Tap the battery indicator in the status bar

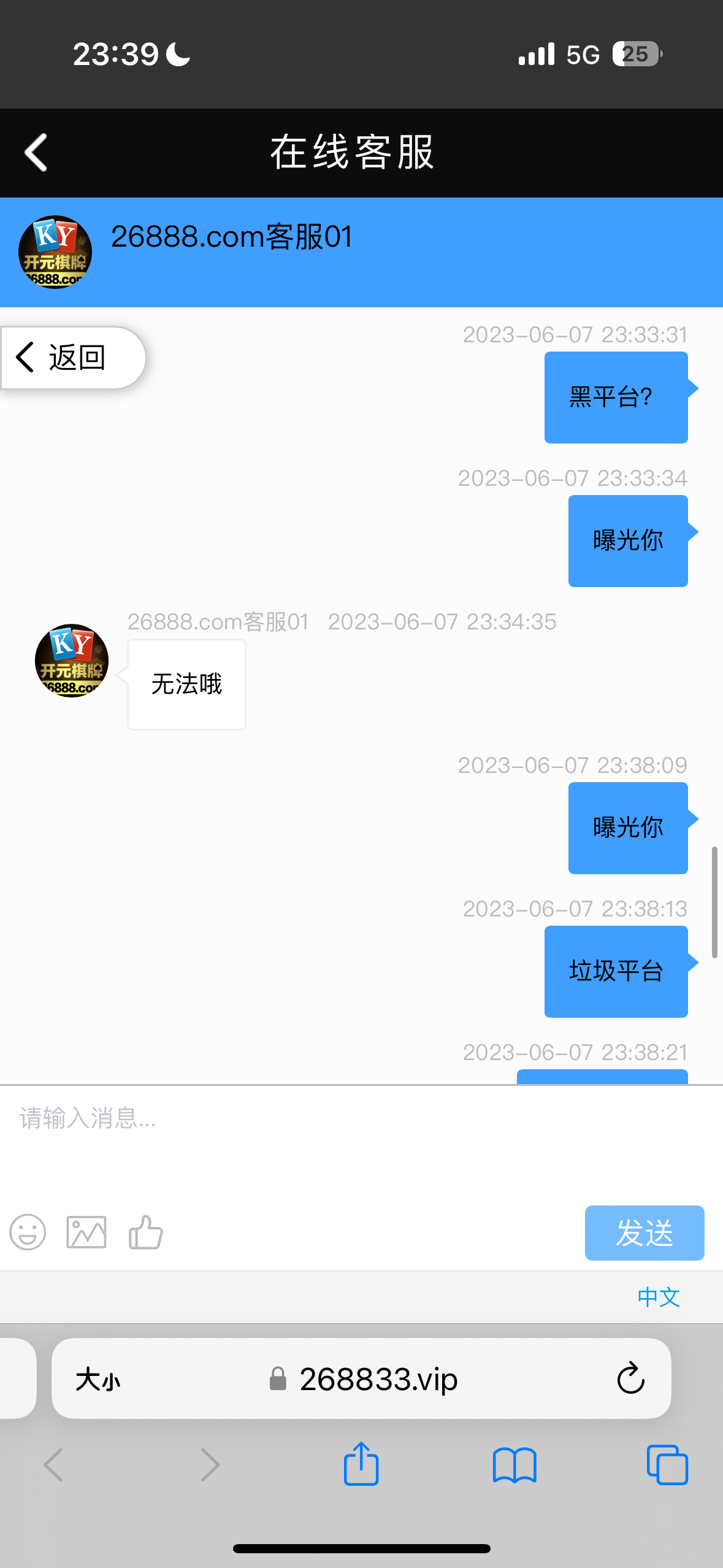[636, 54]
